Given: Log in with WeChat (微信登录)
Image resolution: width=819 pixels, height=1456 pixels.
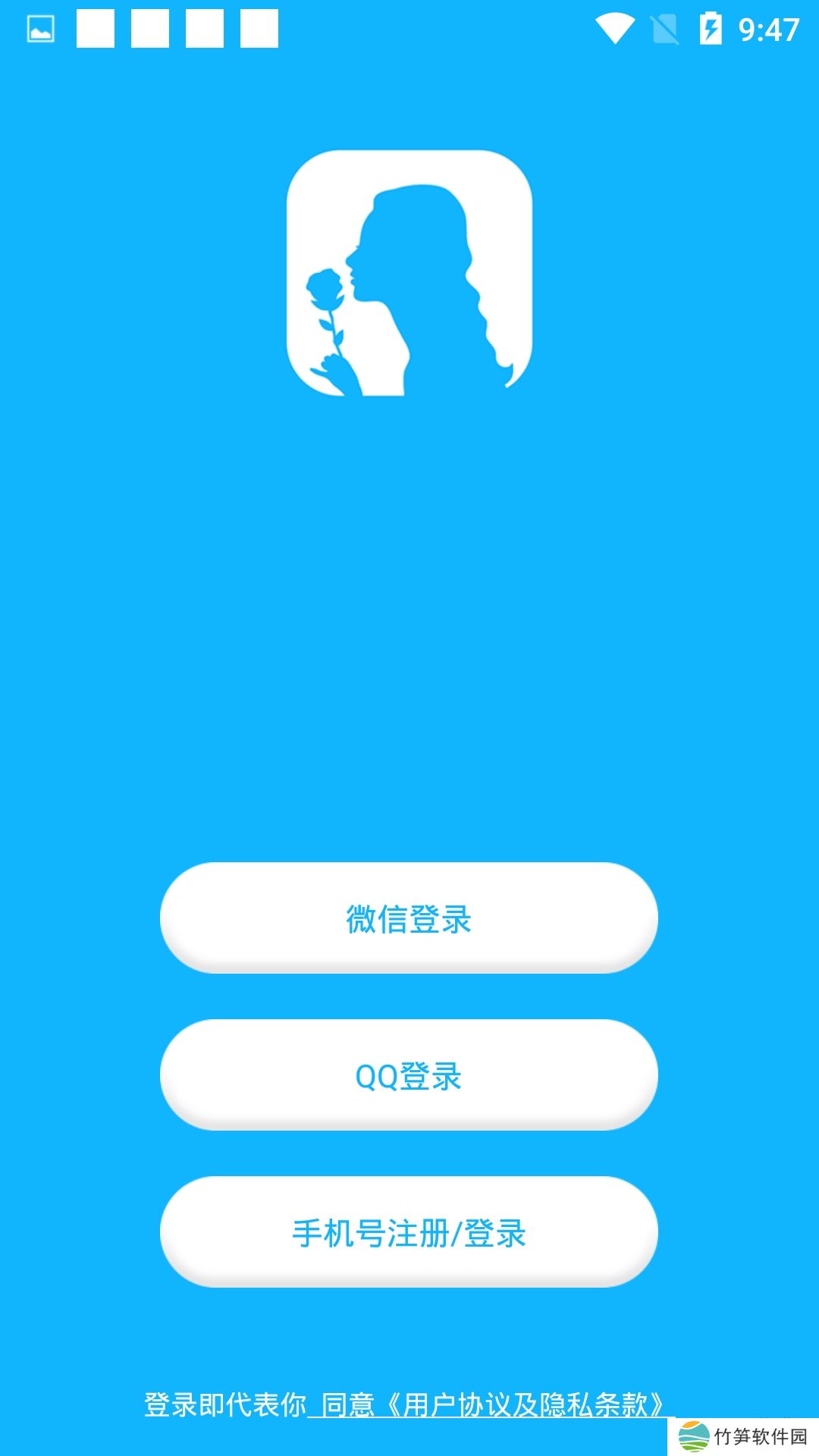Looking at the screenshot, I should click(409, 918).
